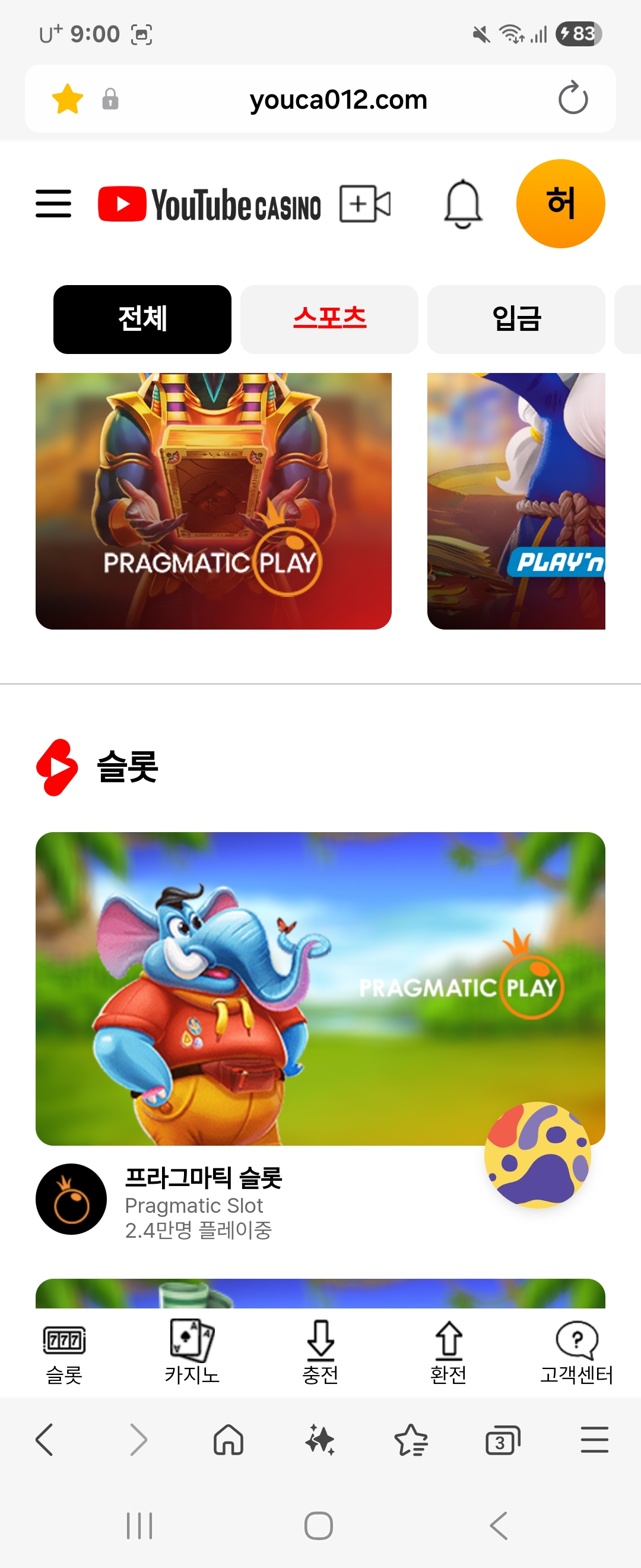641x1568 pixels.
Task: Open the hamburger menu
Action: tap(53, 203)
